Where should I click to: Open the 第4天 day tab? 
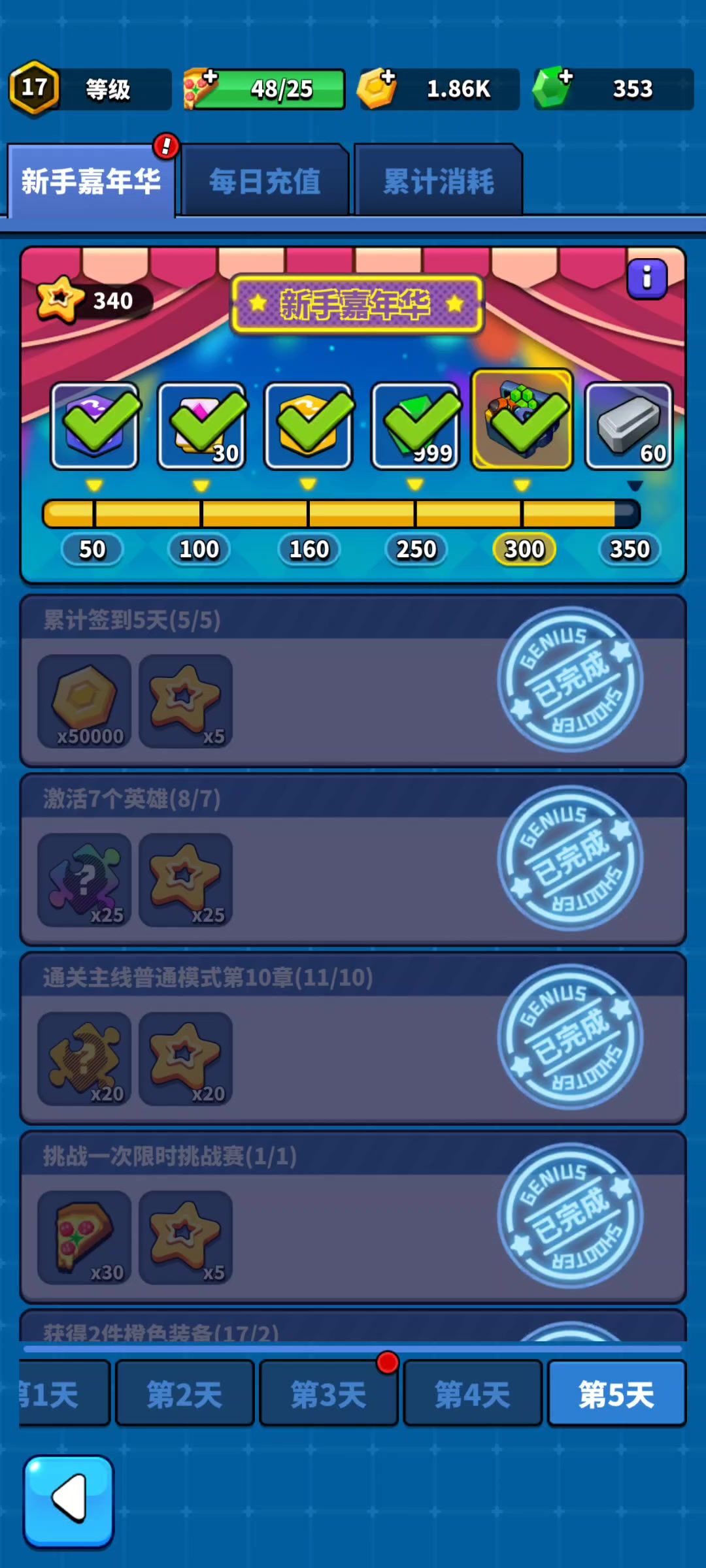coord(473,1394)
